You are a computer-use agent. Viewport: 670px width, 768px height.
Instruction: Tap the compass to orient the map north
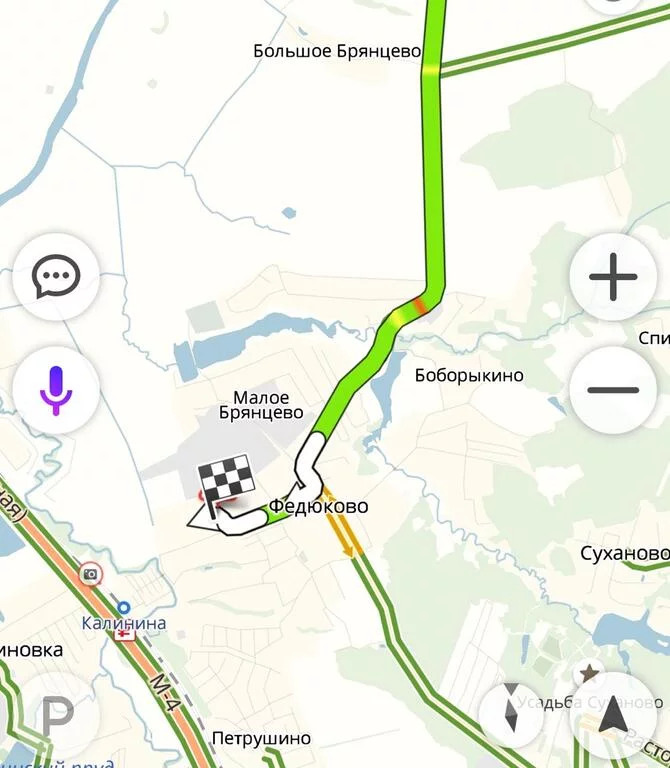[512, 714]
